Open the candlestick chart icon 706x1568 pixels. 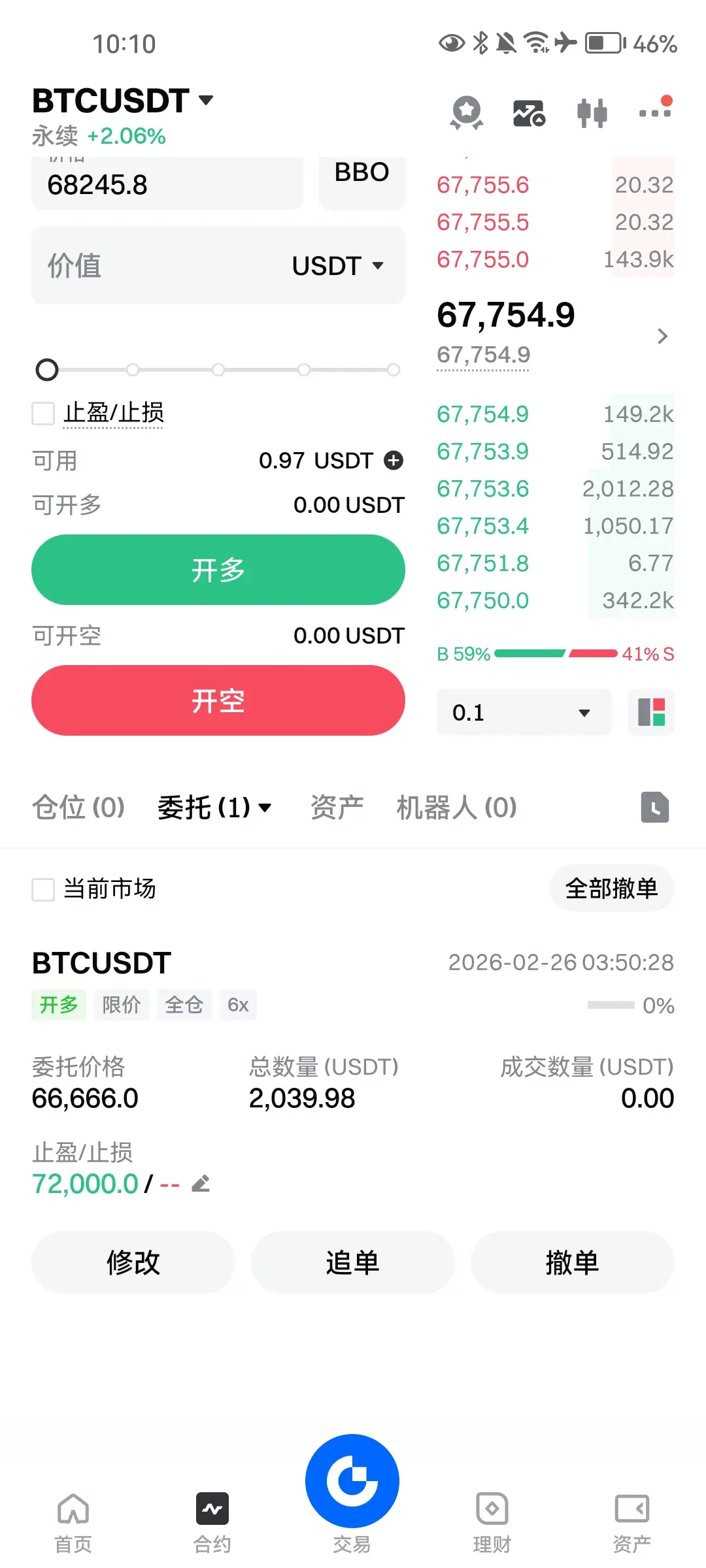point(592,113)
